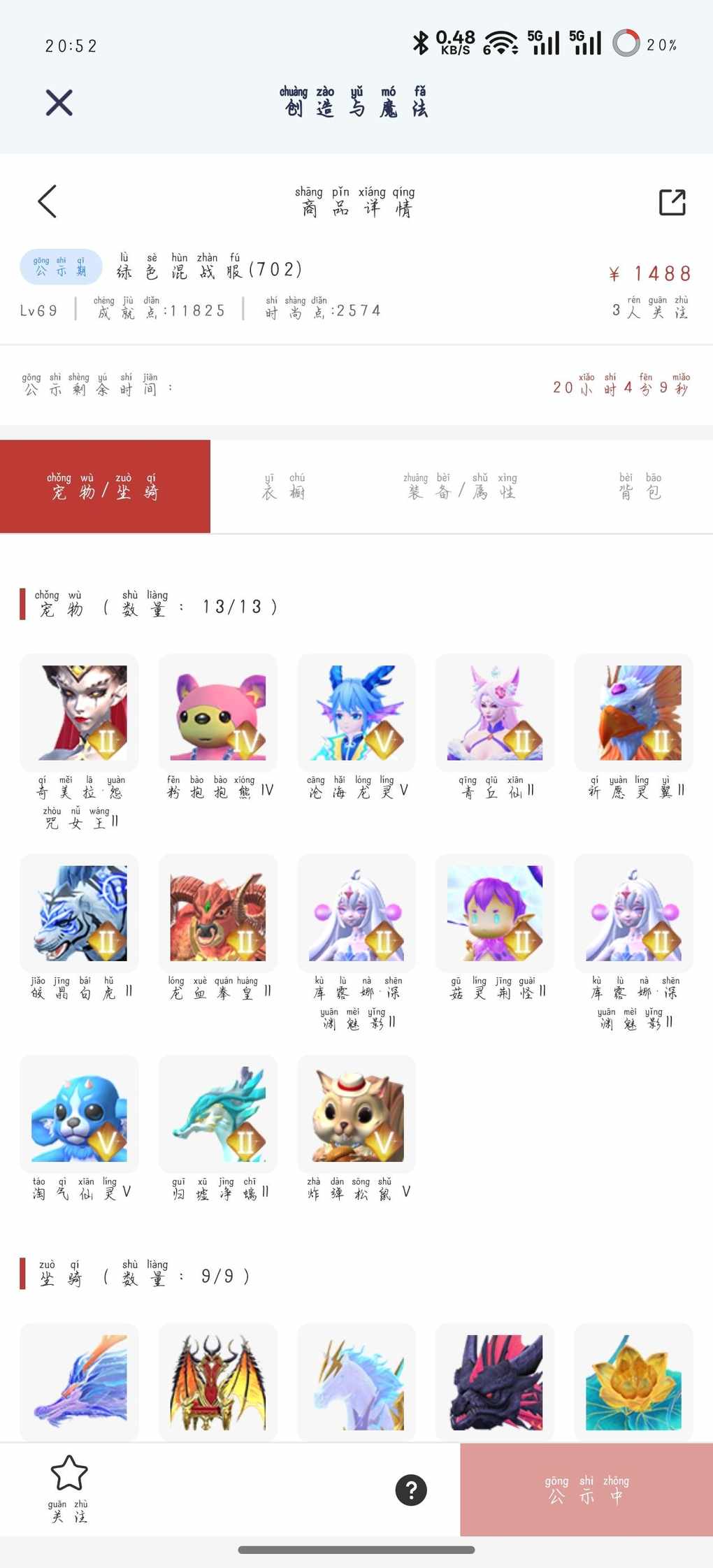View the 炸弹松鼠 V pet
The width and height of the screenshot is (713, 1568).
point(356,1114)
